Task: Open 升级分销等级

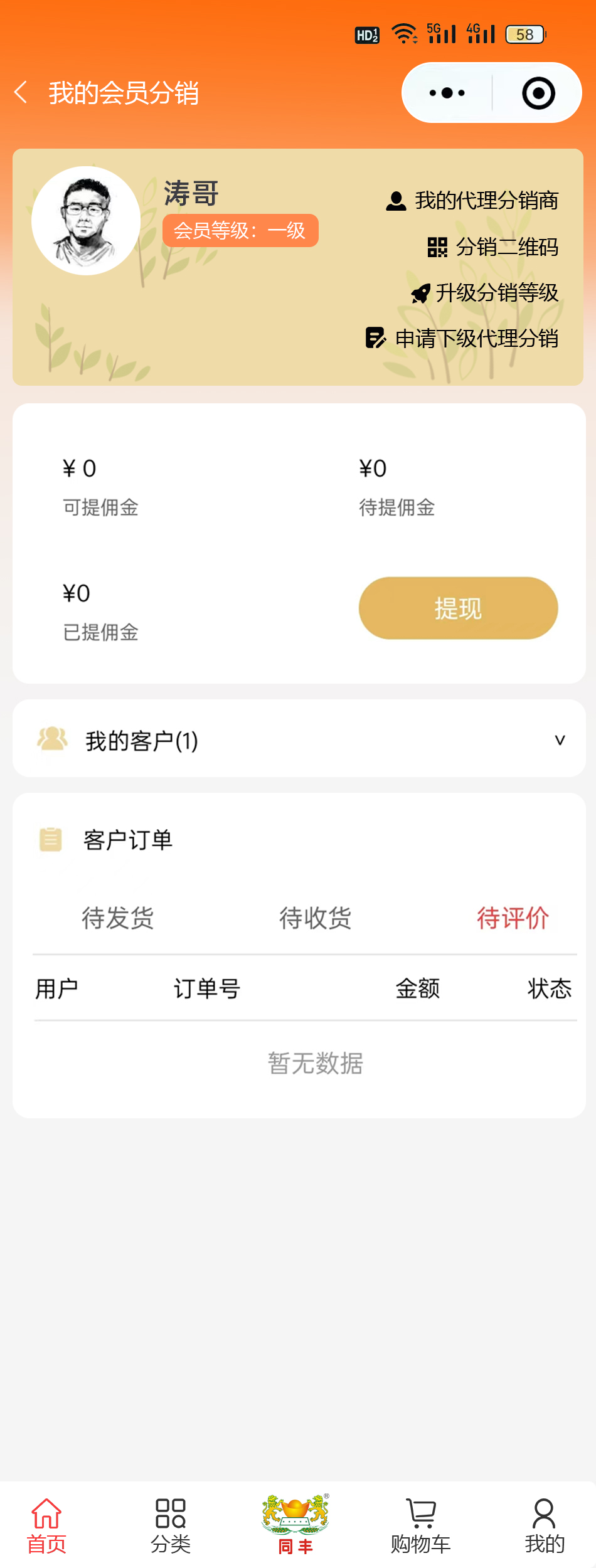Action: 485,293
